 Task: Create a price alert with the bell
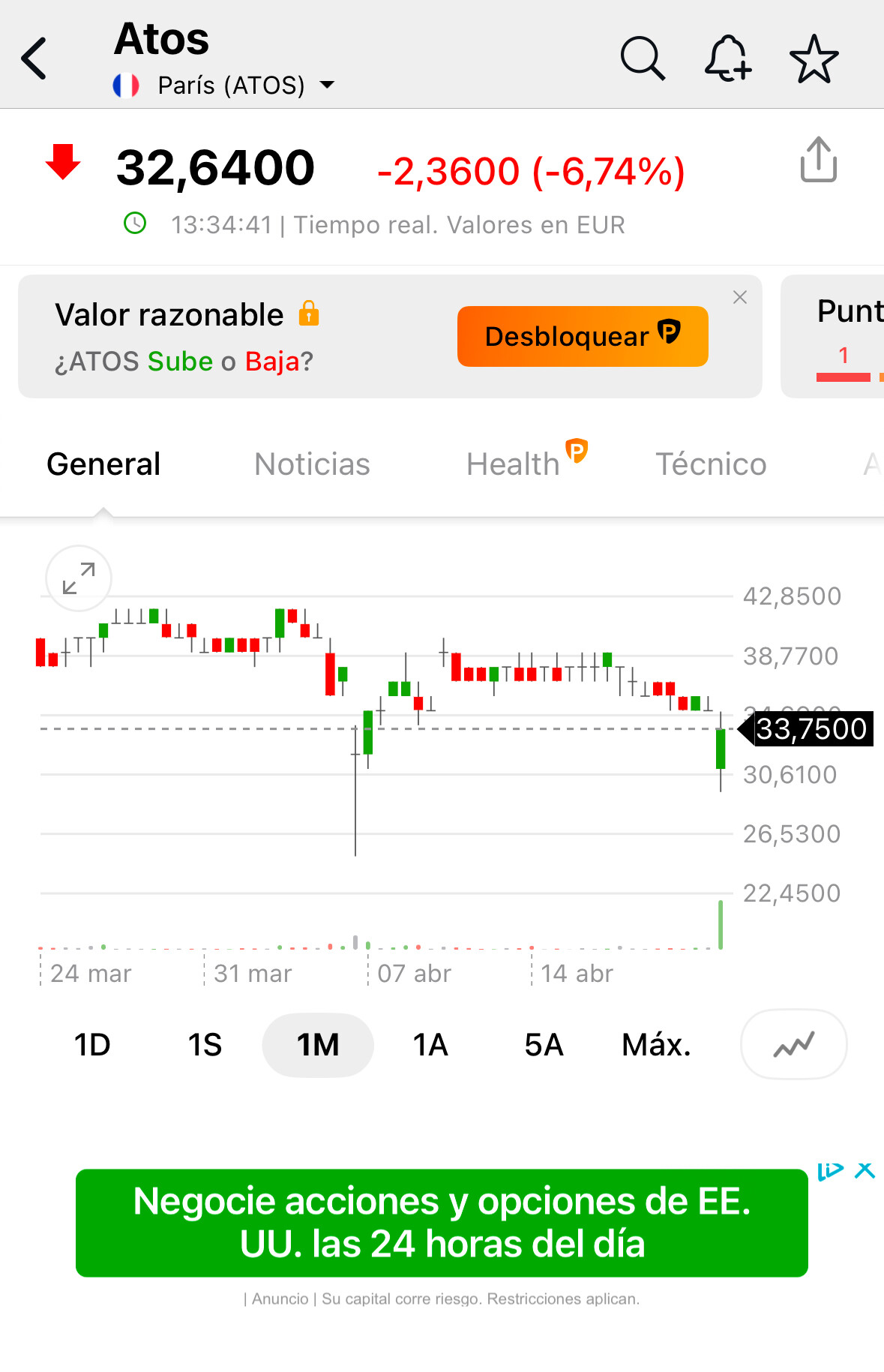pyautogui.click(x=727, y=58)
